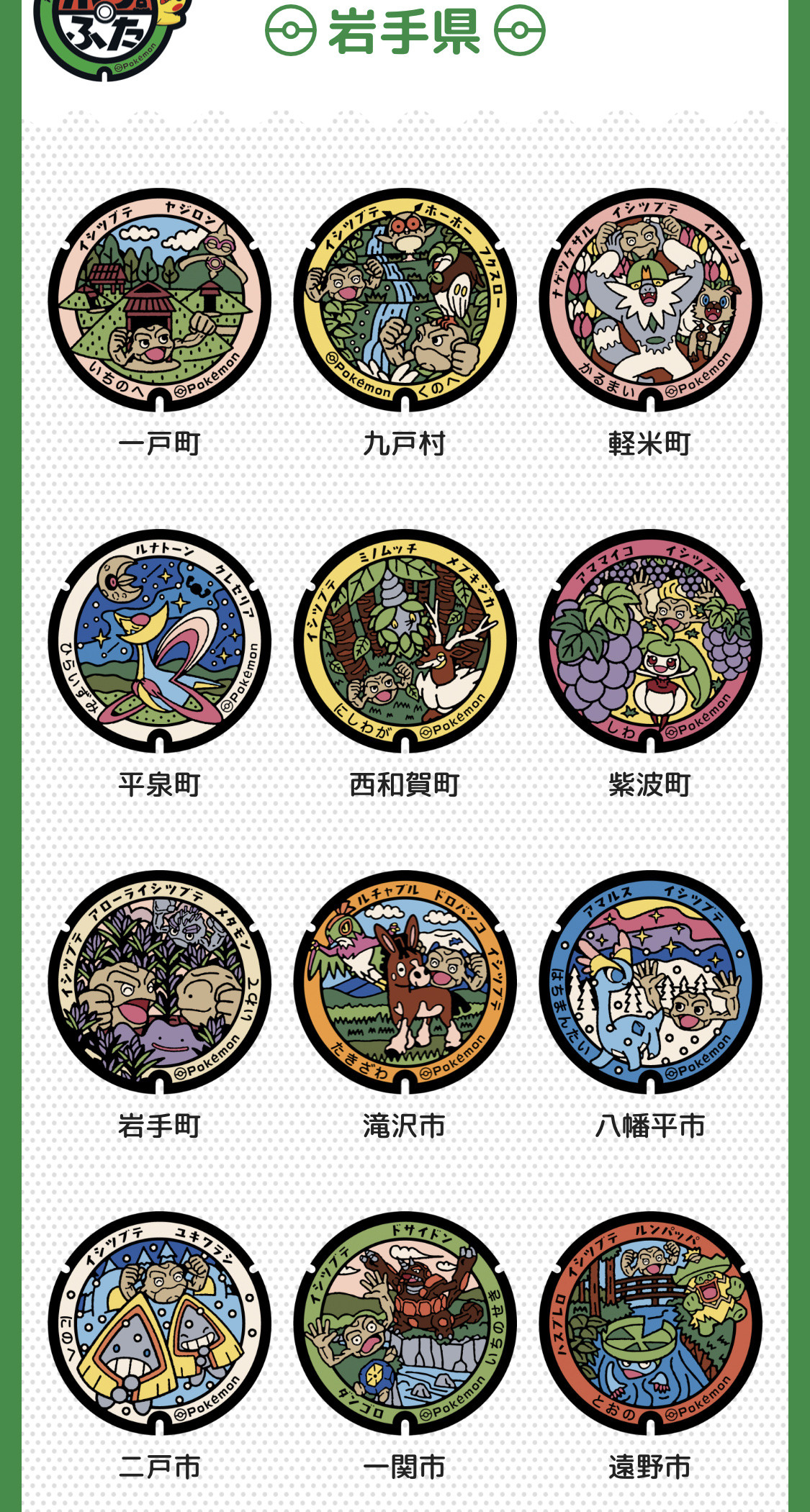The height and width of the screenshot is (1512, 810).
Task: Tap the 西和賀町 manhole cover
Action: pyautogui.click(x=405, y=641)
